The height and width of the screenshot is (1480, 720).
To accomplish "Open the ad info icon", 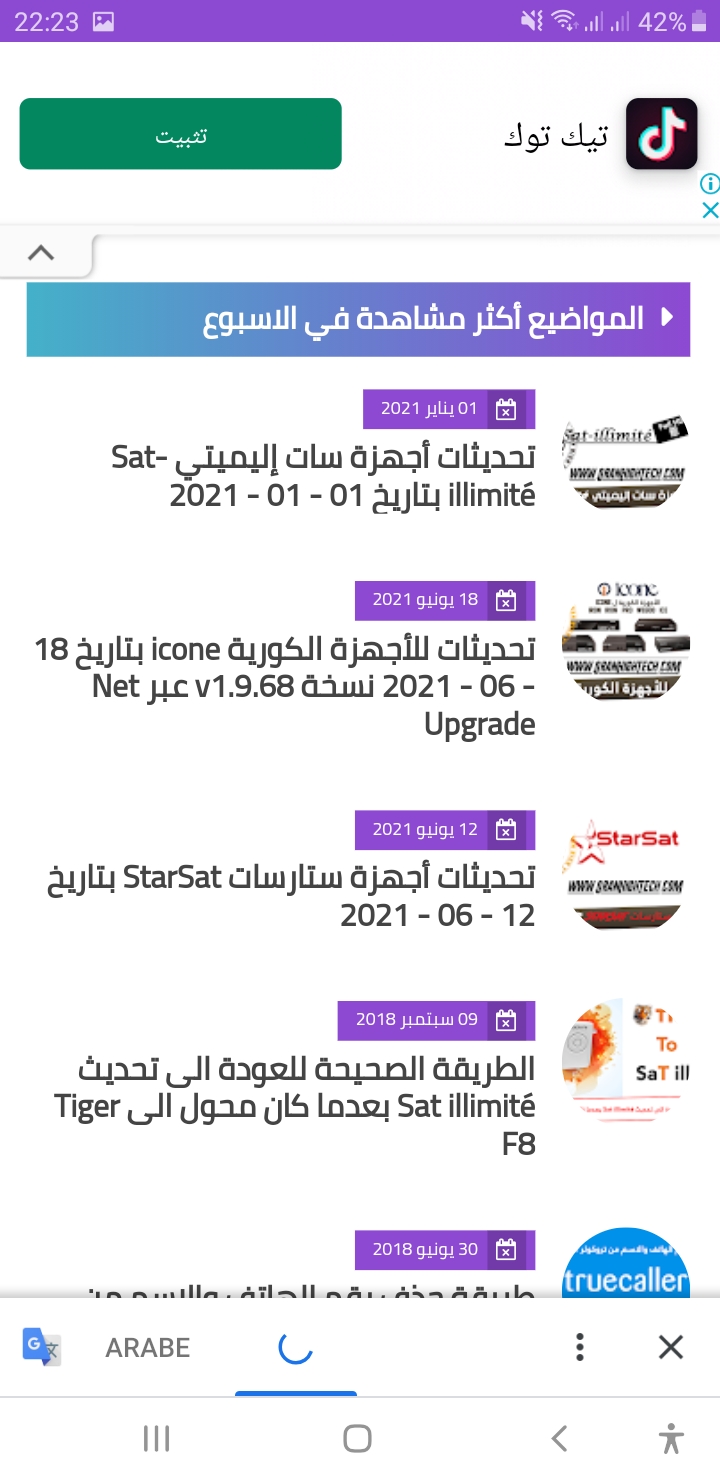I will coord(709,183).
